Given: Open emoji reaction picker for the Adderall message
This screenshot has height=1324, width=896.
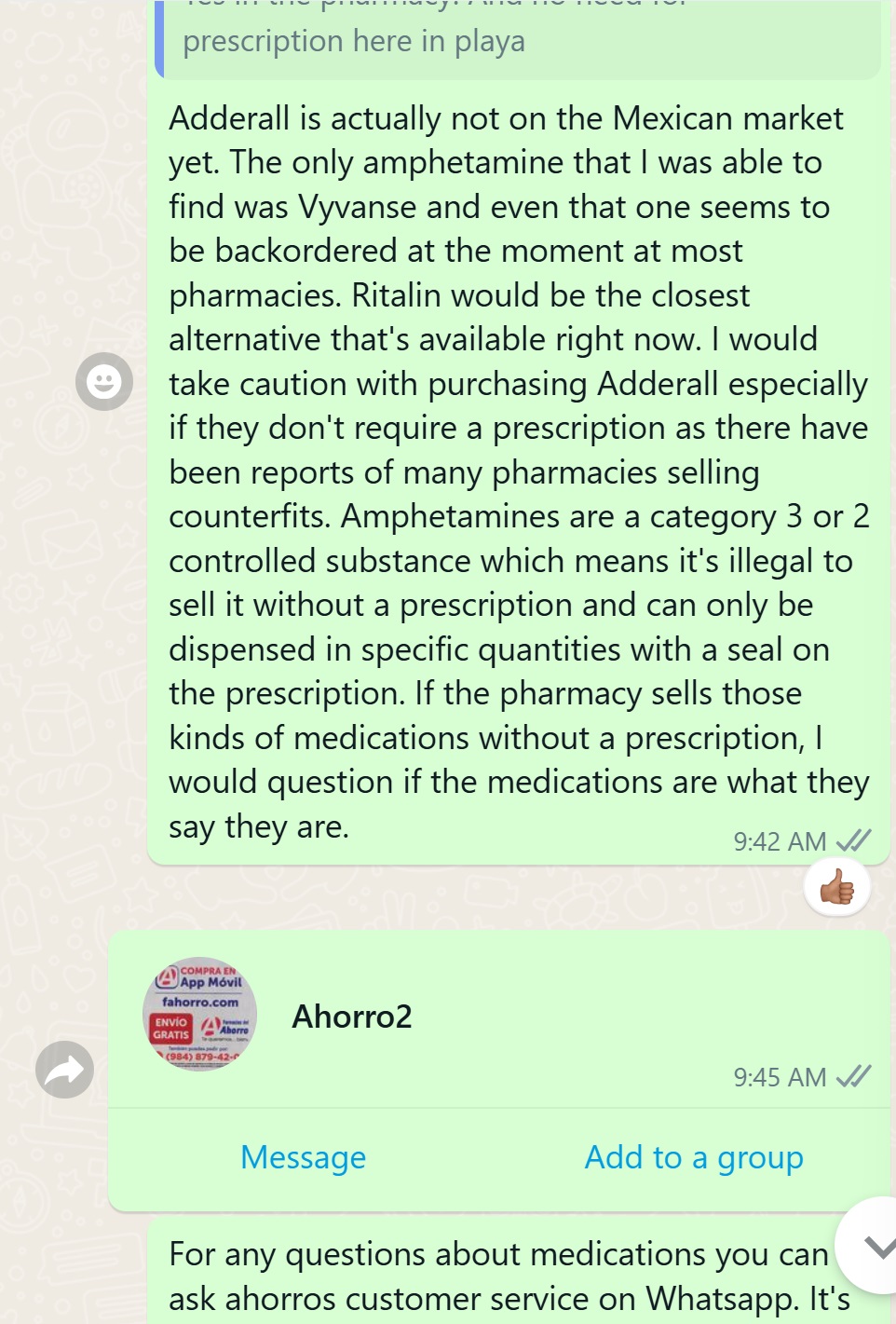Looking at the screenshot, I should 103,381.
